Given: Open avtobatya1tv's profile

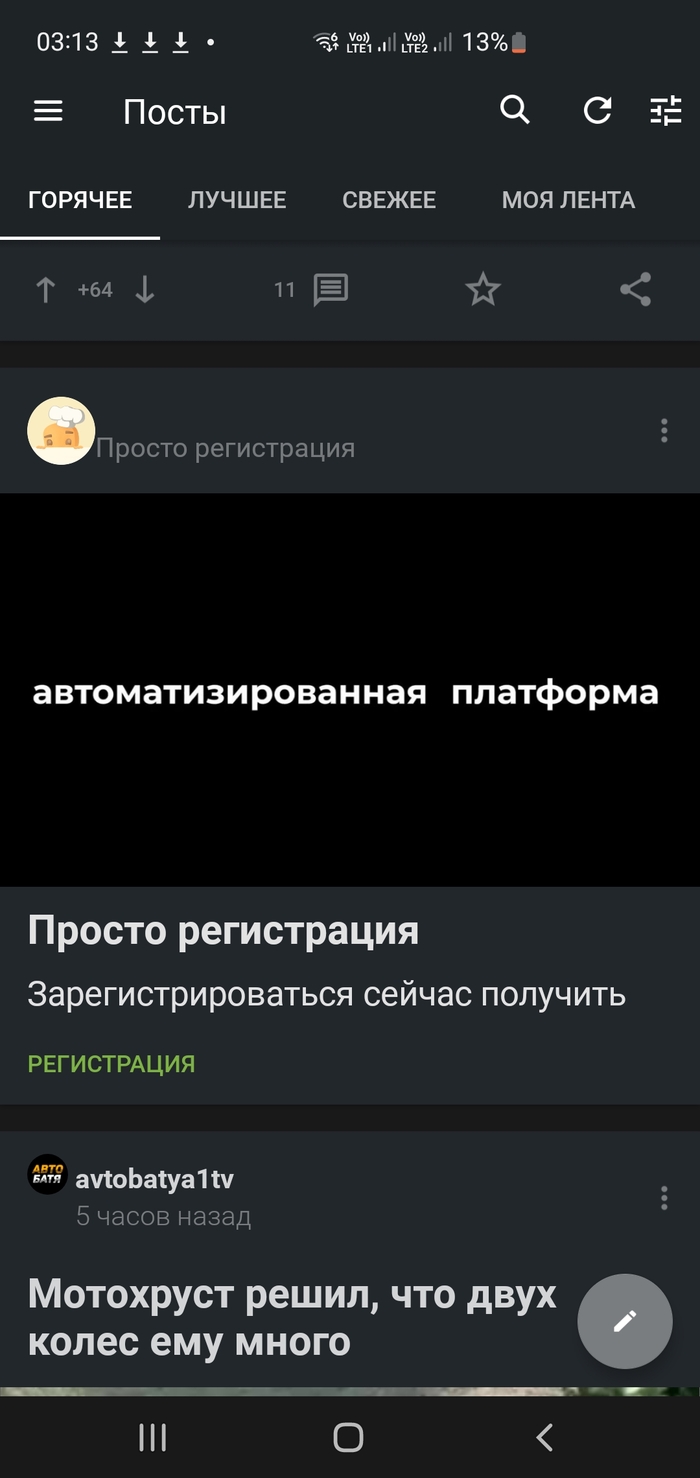Looking at the screenshot, I should point(155,1179).
